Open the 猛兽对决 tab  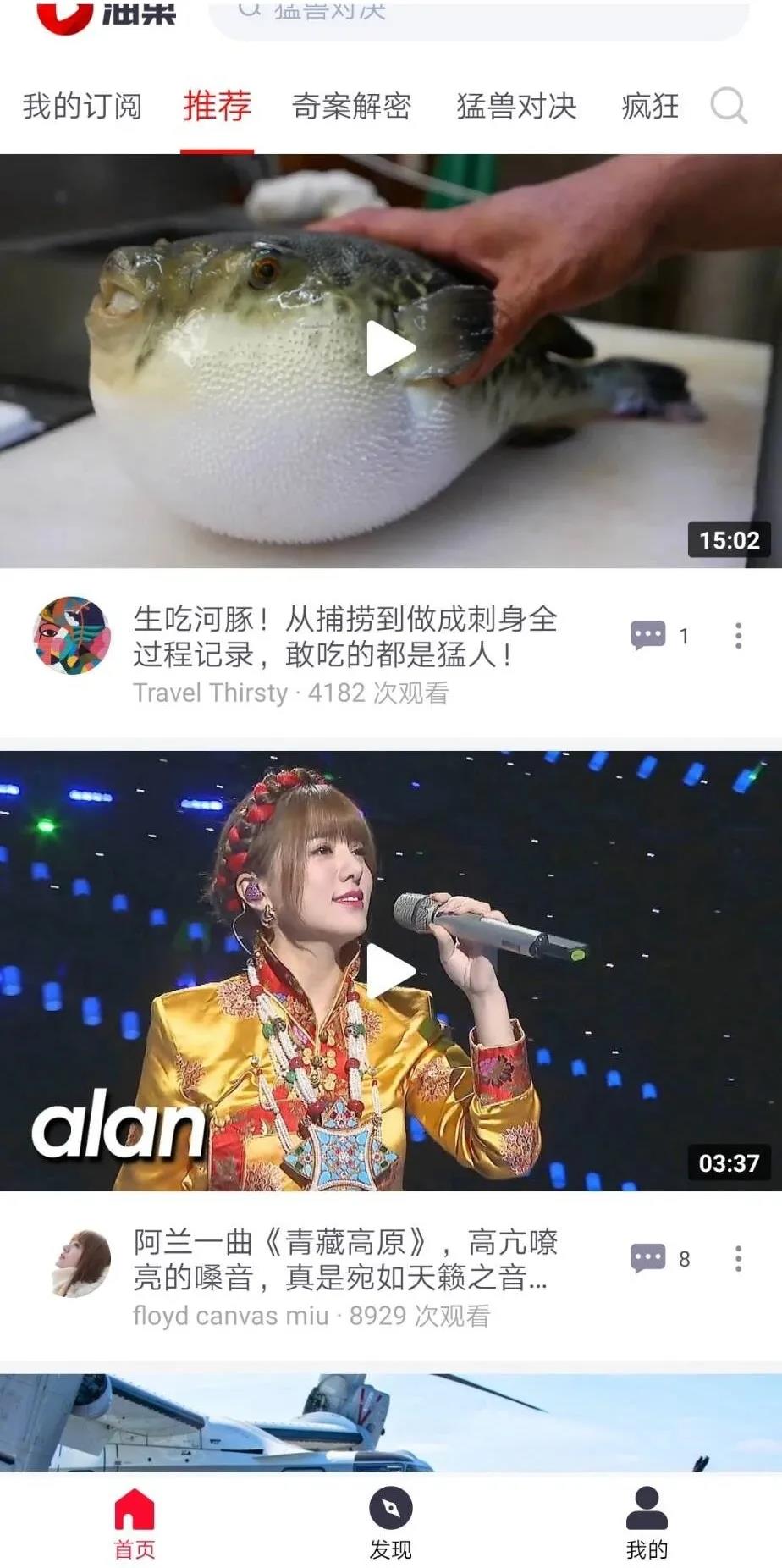[x=516, y=107]
